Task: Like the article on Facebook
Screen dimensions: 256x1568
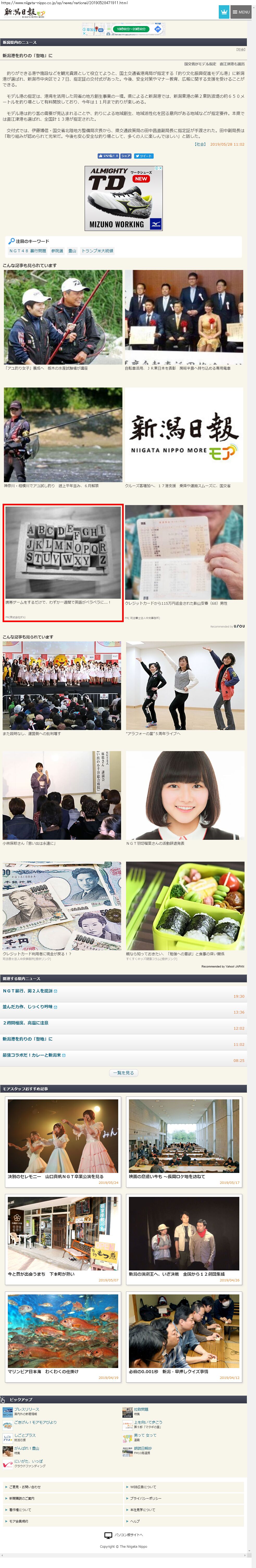Action: click(x=108, y=156)
